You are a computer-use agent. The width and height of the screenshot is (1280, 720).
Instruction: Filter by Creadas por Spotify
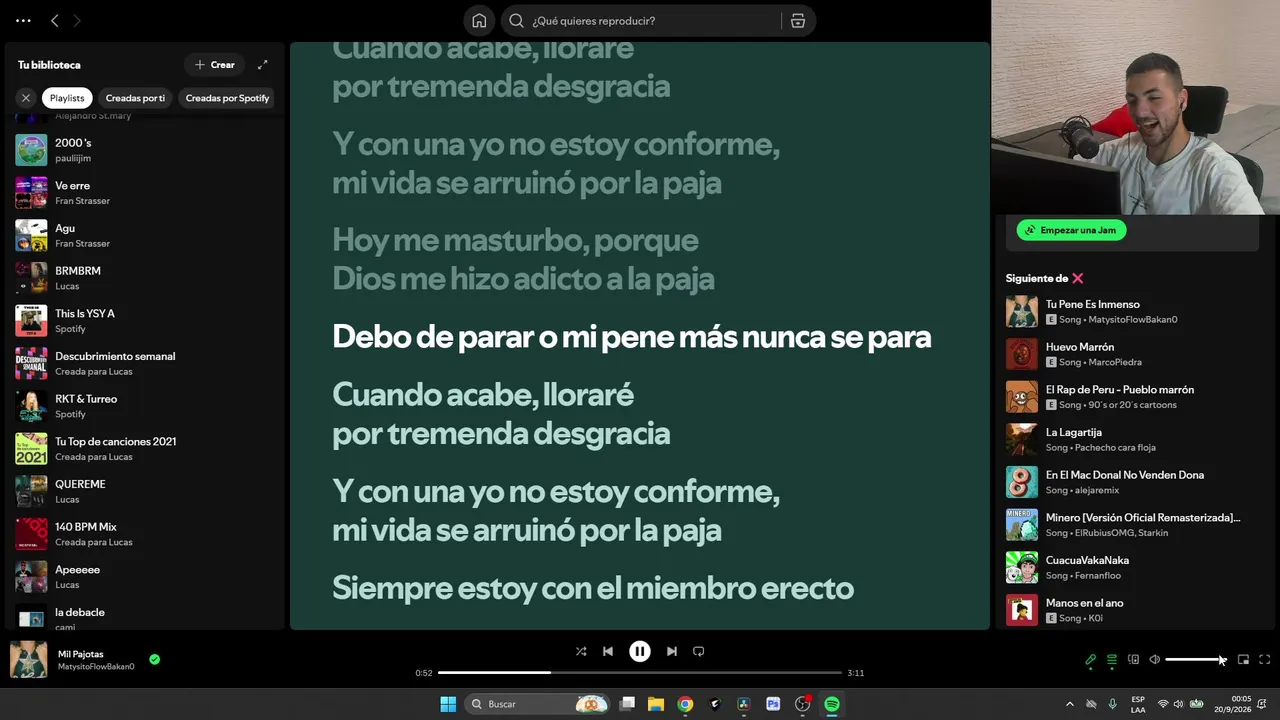click(227, 98)
